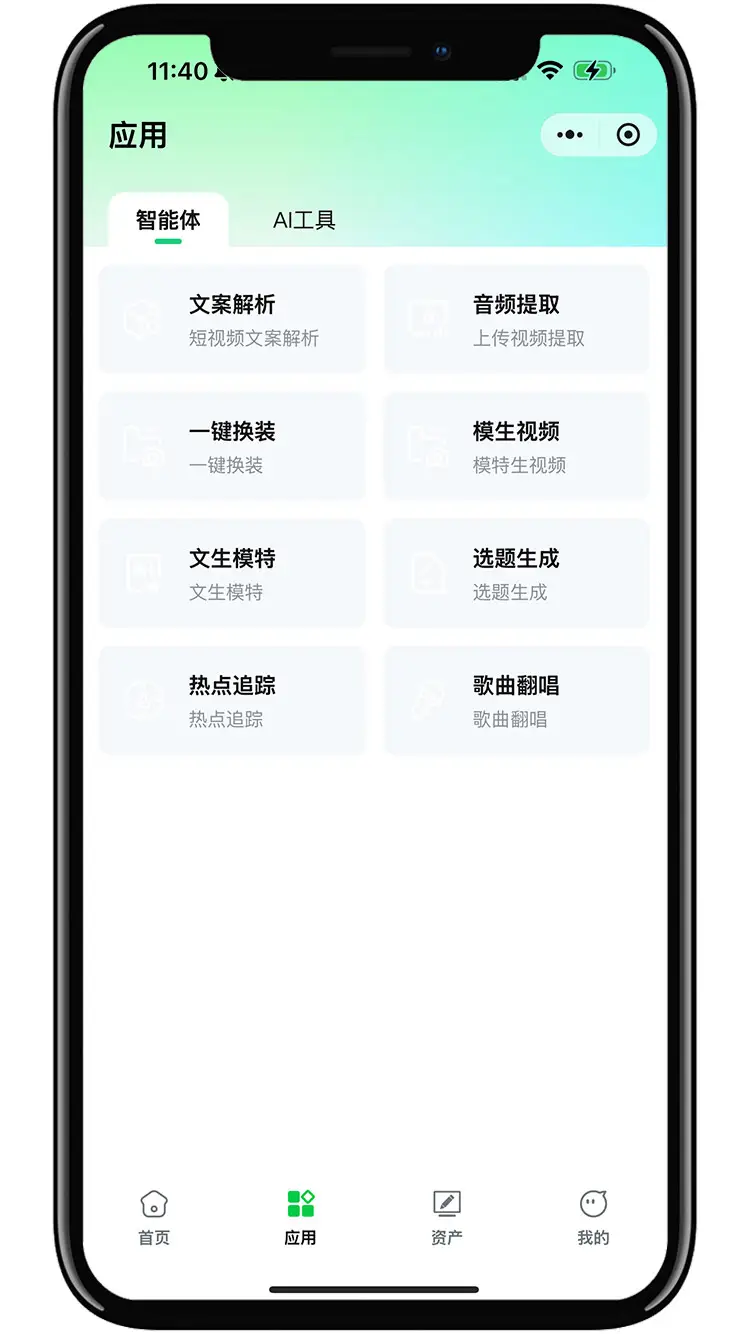This screenshot has width=750, height=1334.
Task: Close the mini program via the circle icon
Action: point(628,135)
